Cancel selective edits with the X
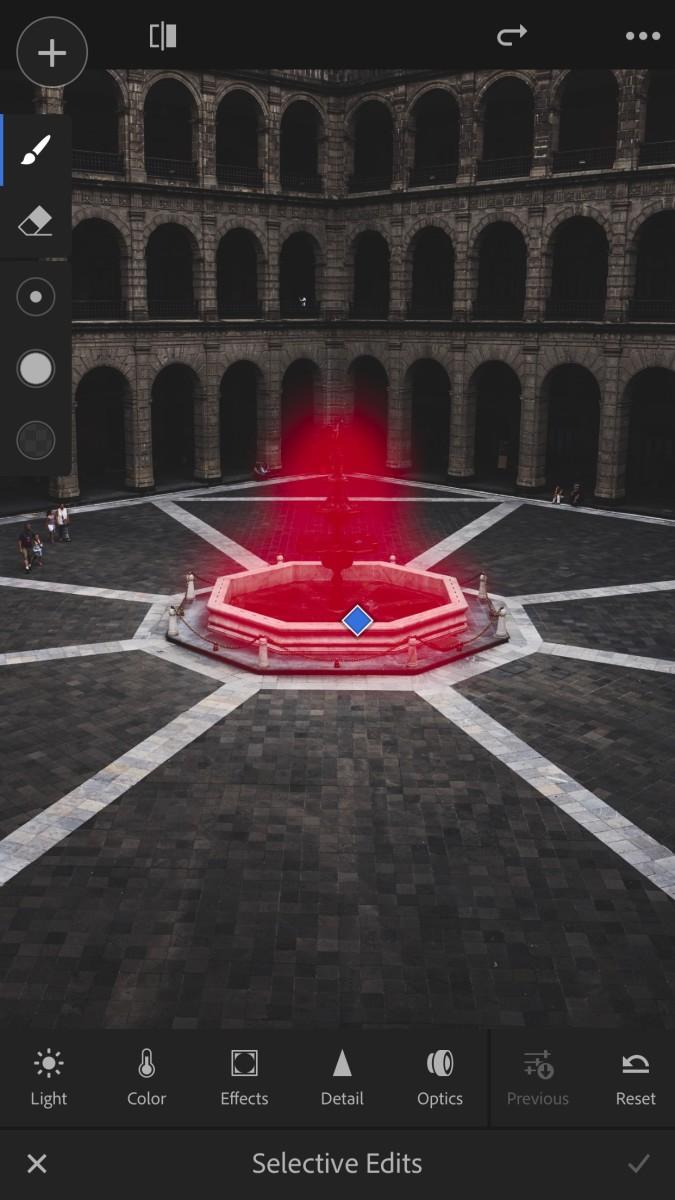This screenshot has height=1200, width=675. (37, 1163)
